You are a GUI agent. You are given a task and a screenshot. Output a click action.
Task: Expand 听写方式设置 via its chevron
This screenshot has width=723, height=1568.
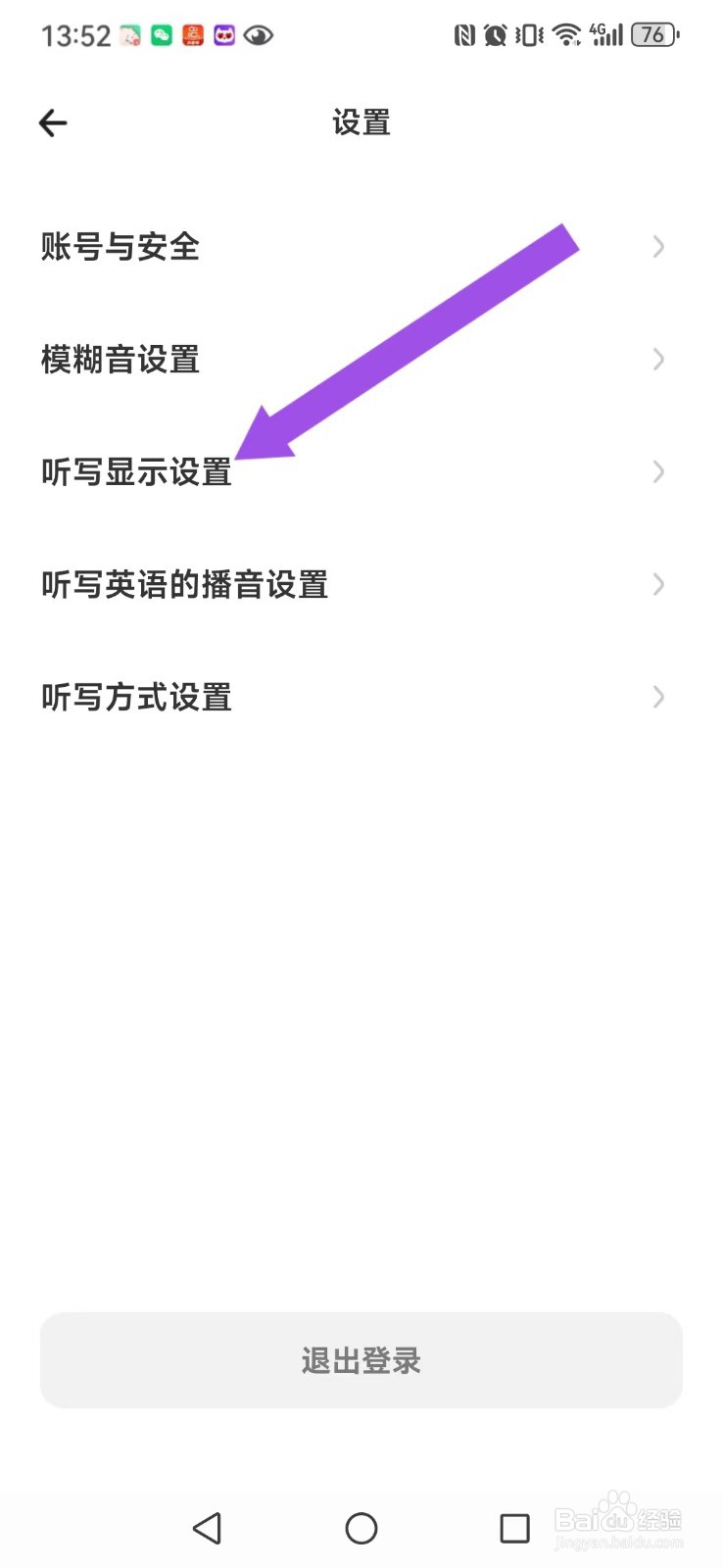[657, 698]
